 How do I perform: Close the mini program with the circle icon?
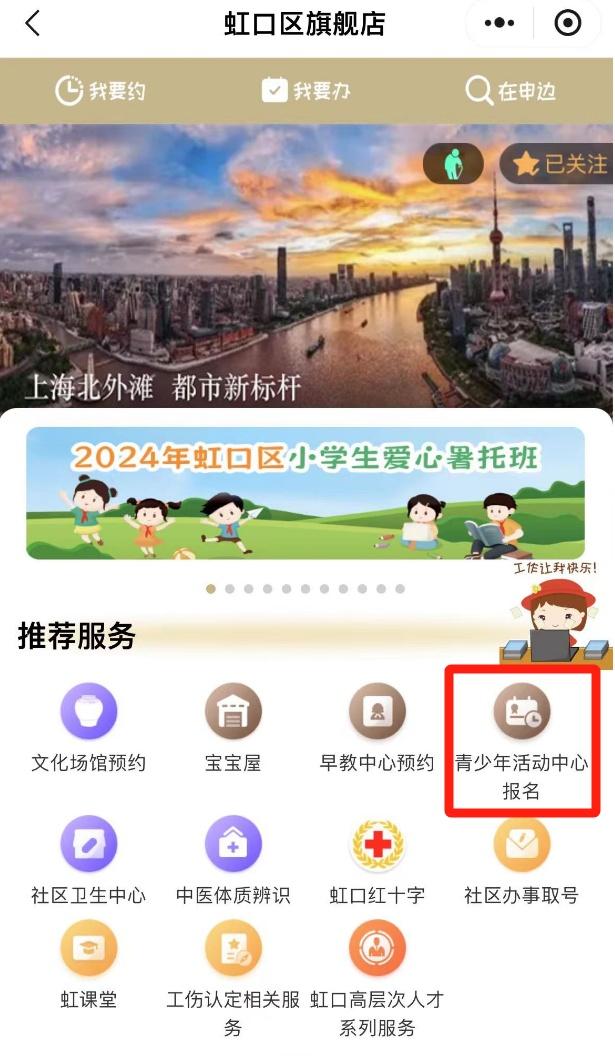[567, 24]
